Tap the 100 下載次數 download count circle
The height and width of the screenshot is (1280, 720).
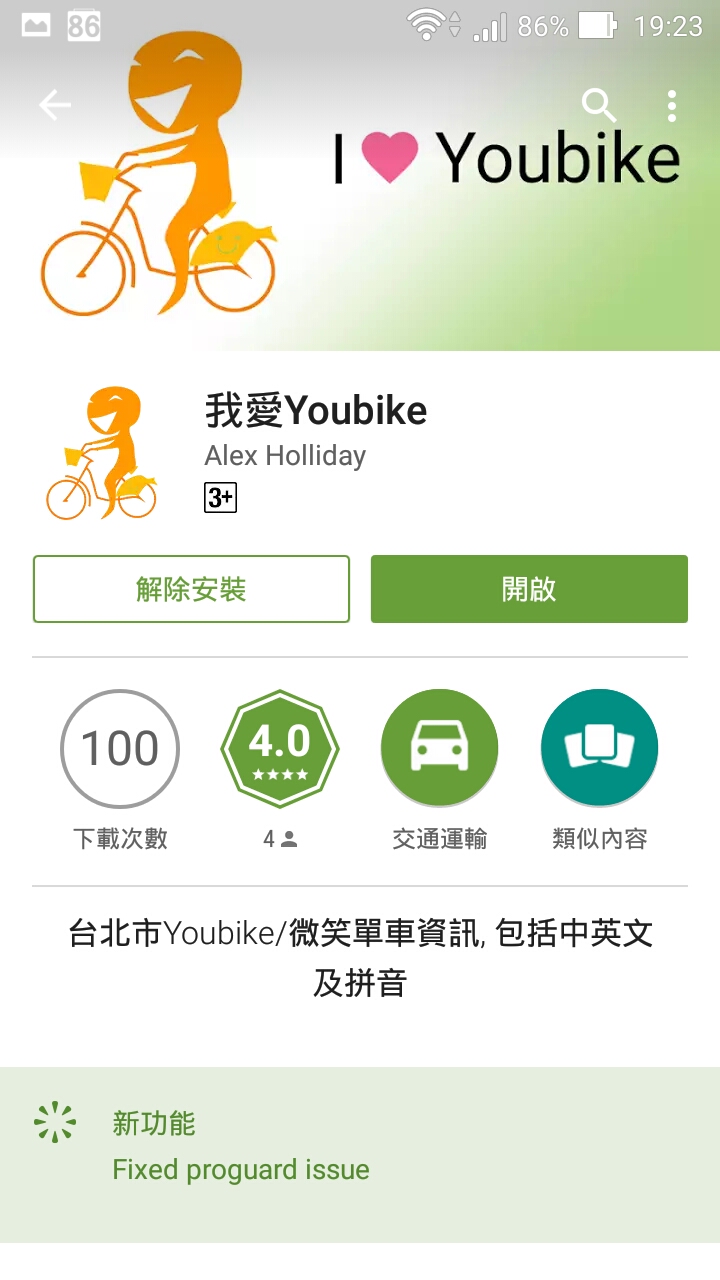119,747
